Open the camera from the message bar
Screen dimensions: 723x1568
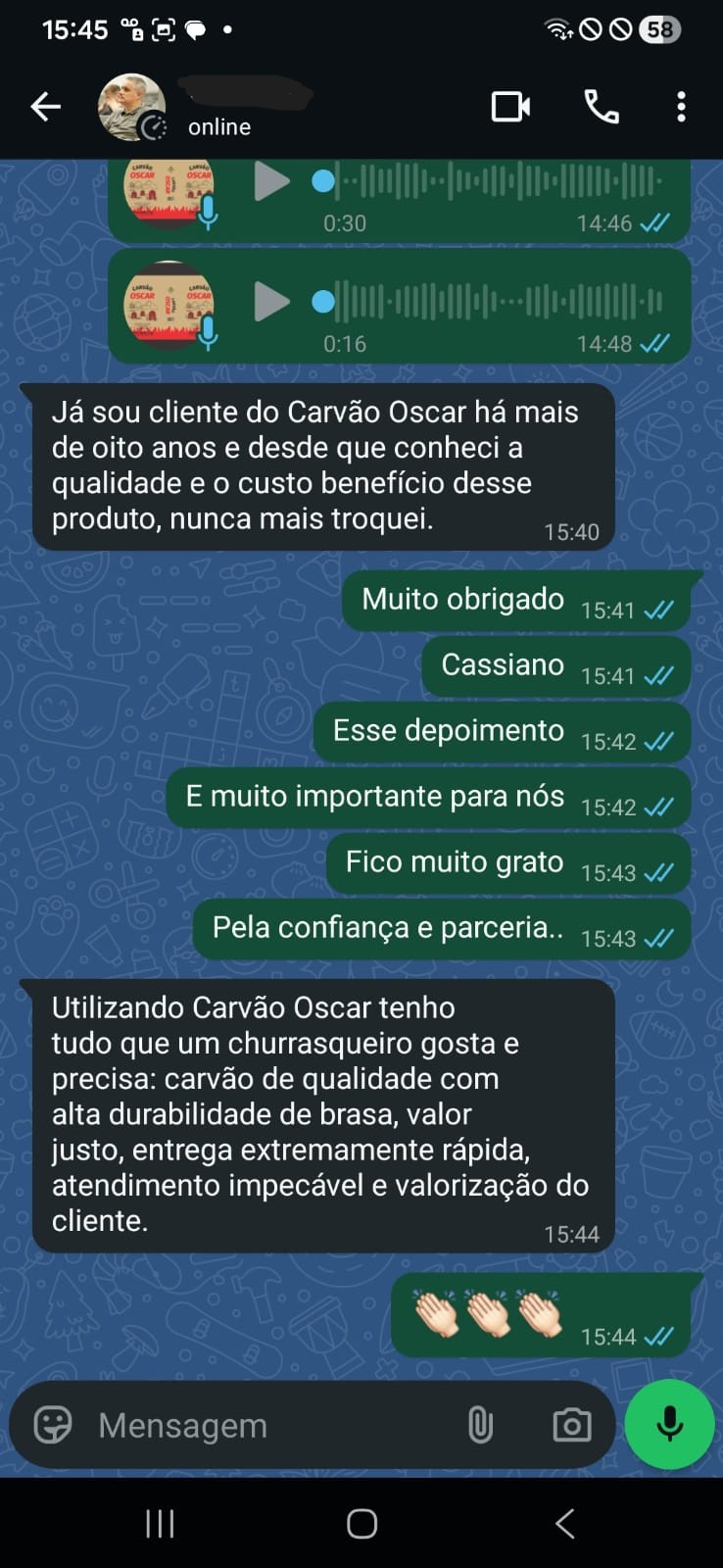tap(570, 1426)
